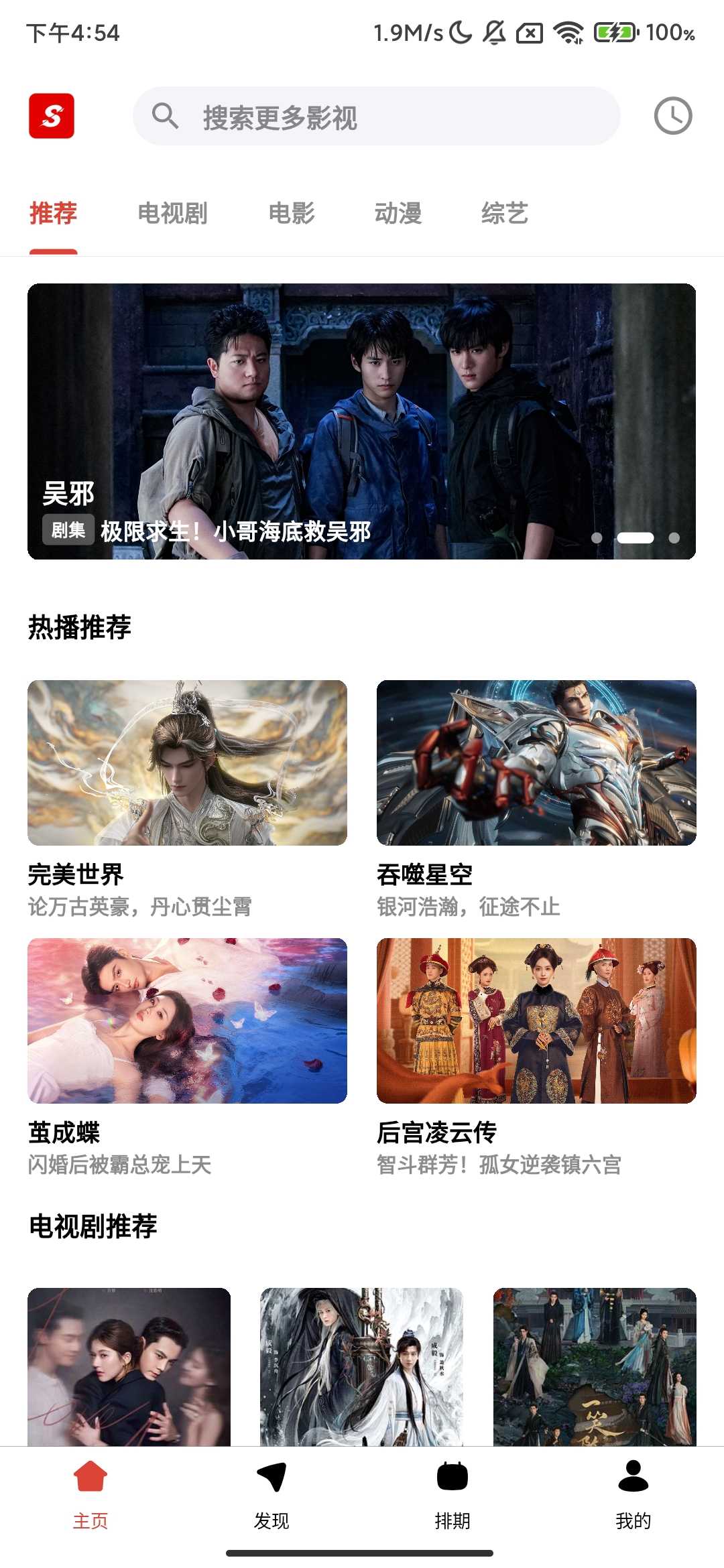This screenshot has width=724, height=1568.
Task: Switch to the 动漫 tab
Action: tap(398, 214)
